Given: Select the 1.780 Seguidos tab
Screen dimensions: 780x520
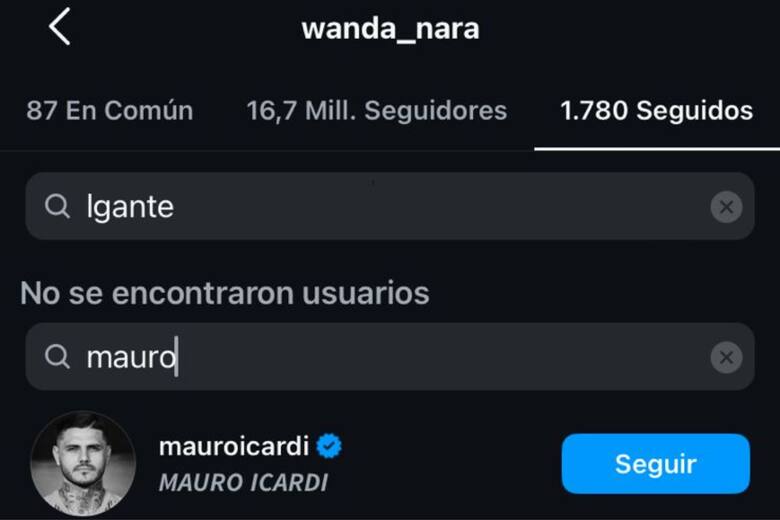Looking at the screenshot, I should 656,110.
